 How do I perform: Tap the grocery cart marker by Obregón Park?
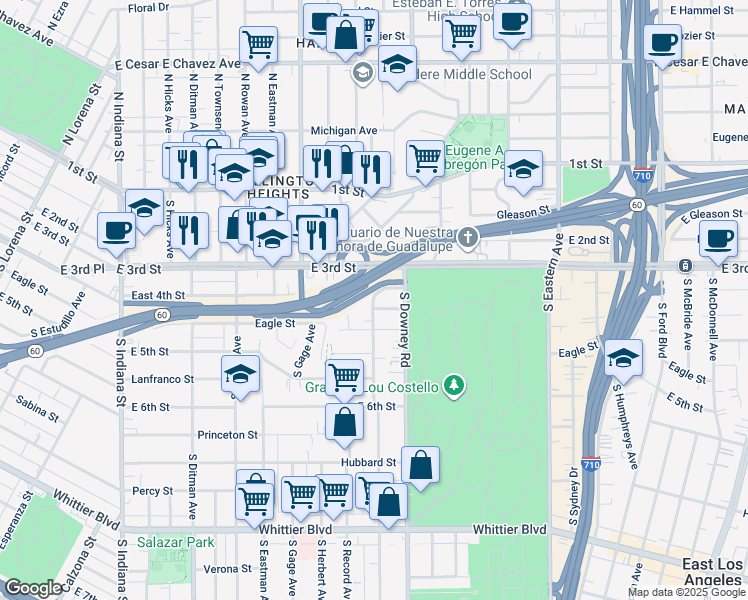pos(426,162)
